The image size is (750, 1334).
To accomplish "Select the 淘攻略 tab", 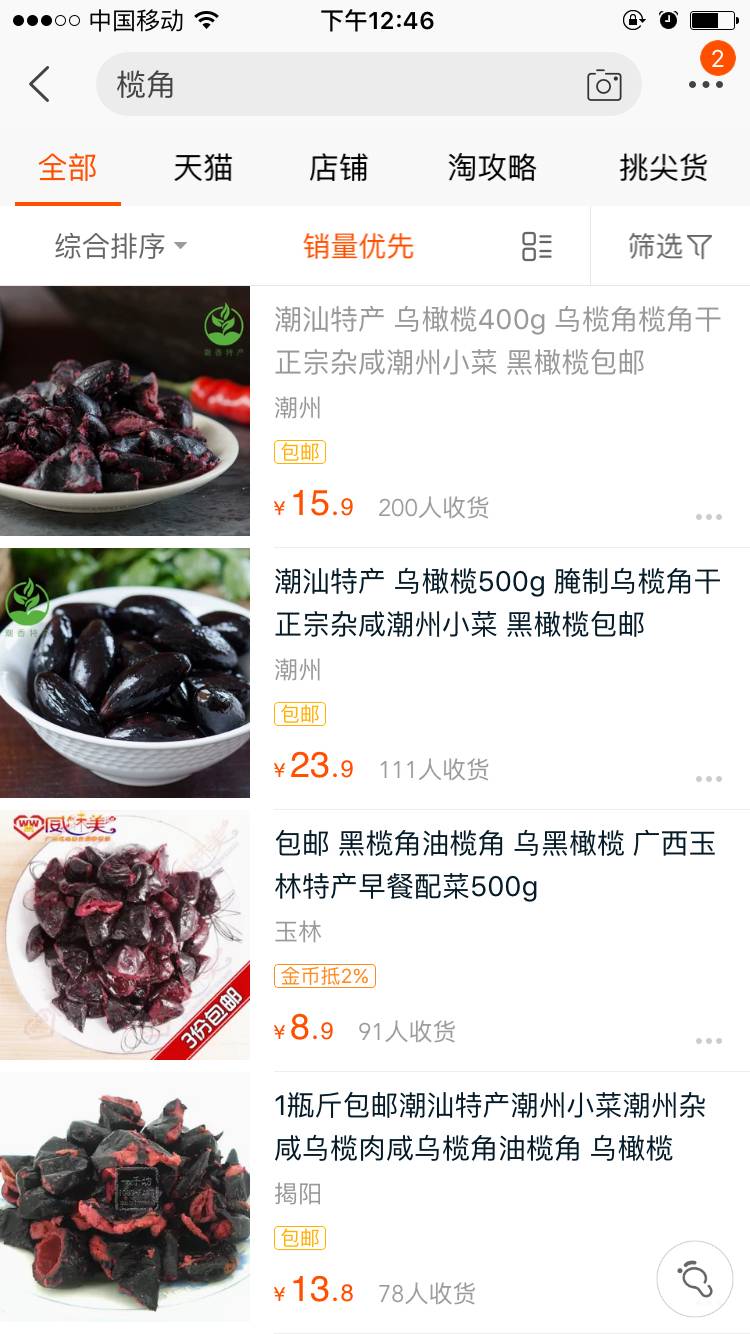I will click(492, 167).
